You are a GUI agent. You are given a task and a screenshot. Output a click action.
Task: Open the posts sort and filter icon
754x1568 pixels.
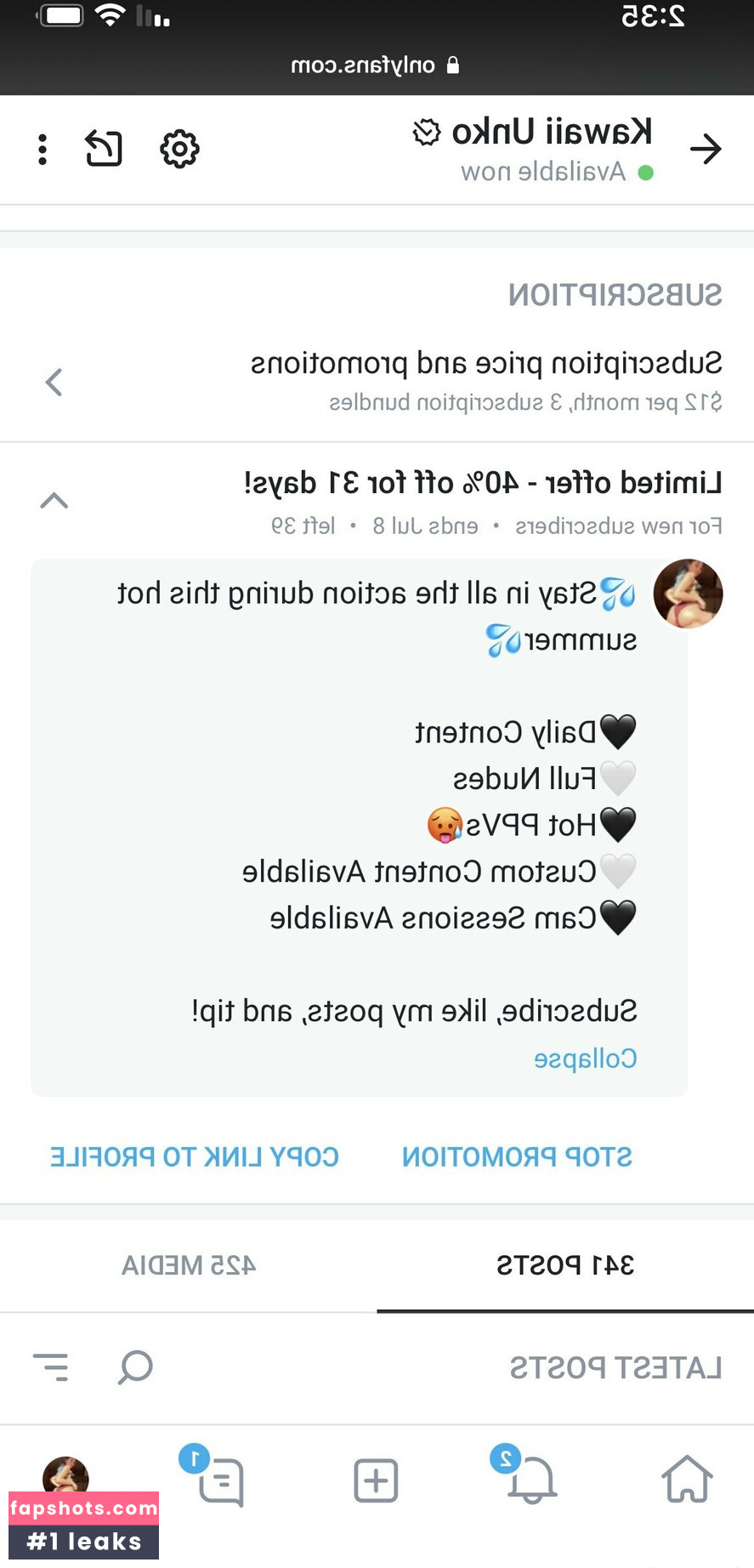(51, 1367)
